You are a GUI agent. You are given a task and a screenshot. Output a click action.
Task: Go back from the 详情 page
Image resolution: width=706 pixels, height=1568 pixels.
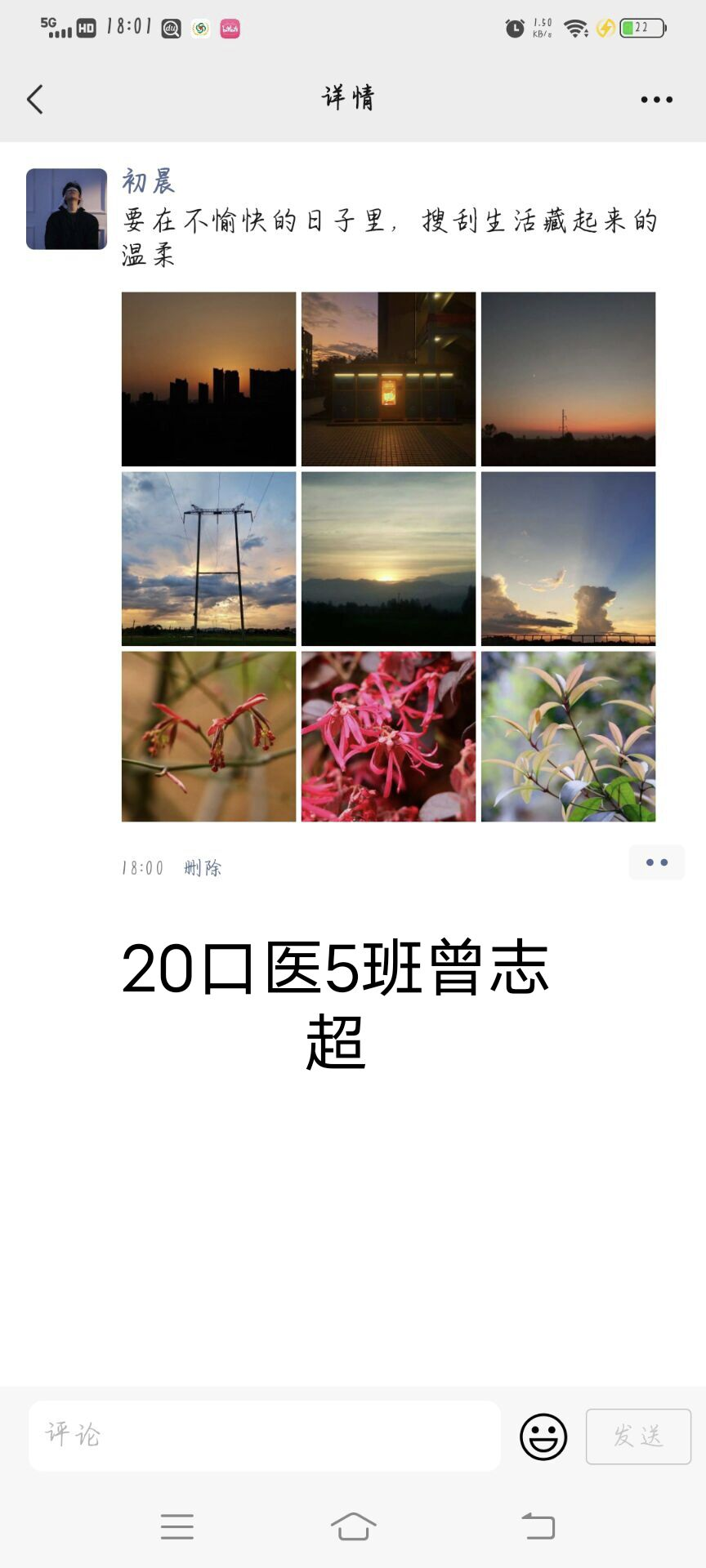35,100
